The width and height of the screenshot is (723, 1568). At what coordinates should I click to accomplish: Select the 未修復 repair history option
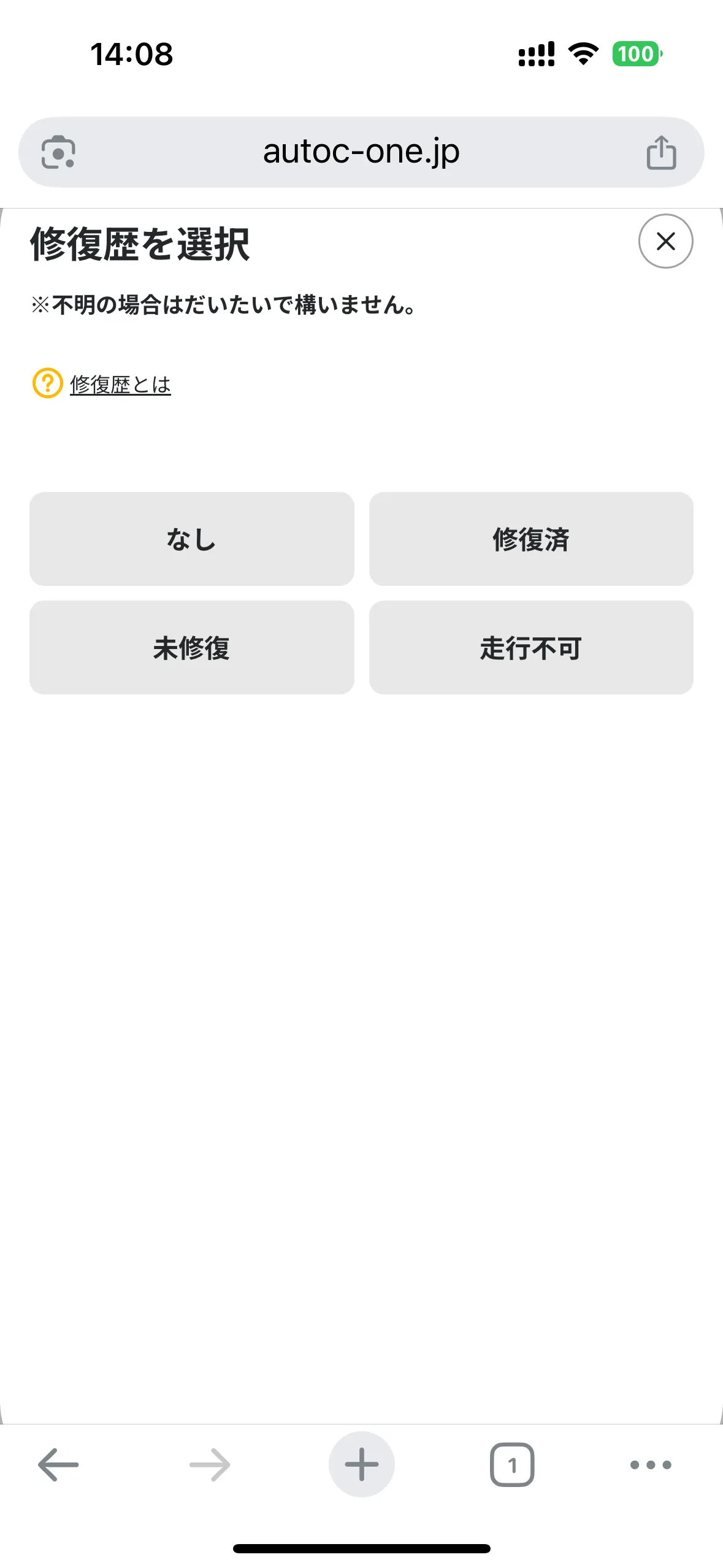(x=191, y=647)
